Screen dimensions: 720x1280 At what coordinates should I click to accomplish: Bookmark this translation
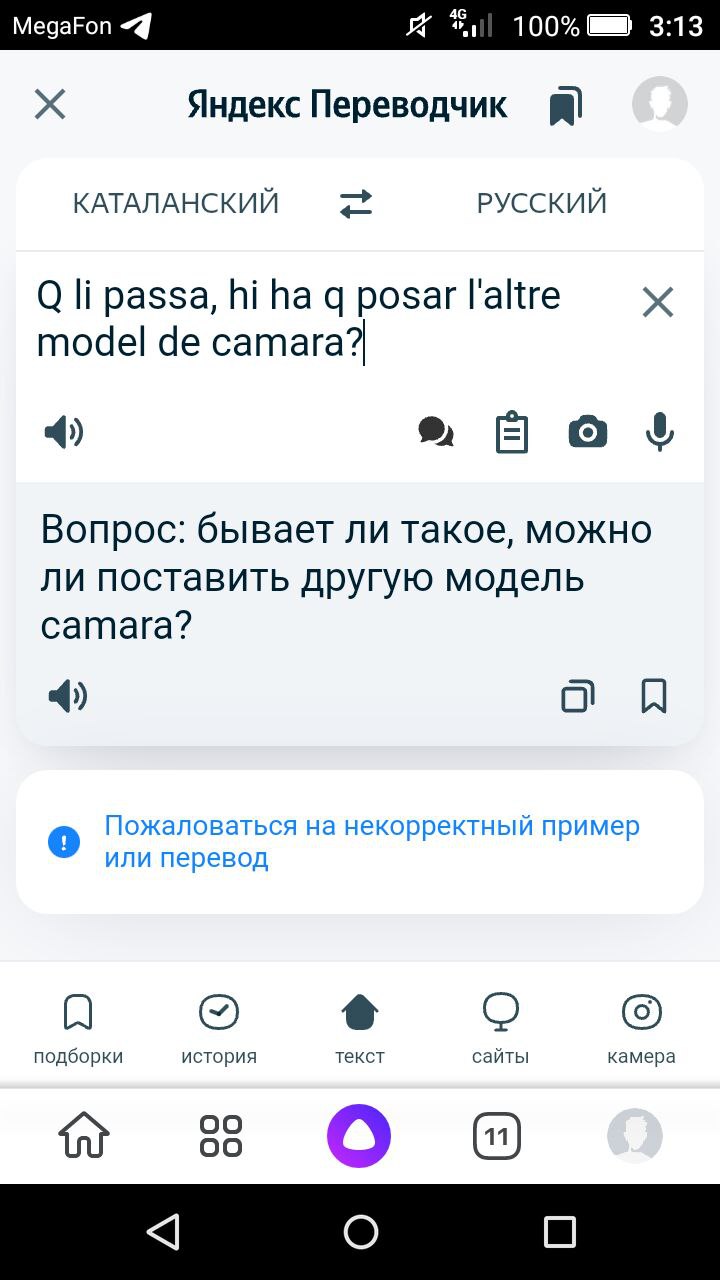[654, 696]
